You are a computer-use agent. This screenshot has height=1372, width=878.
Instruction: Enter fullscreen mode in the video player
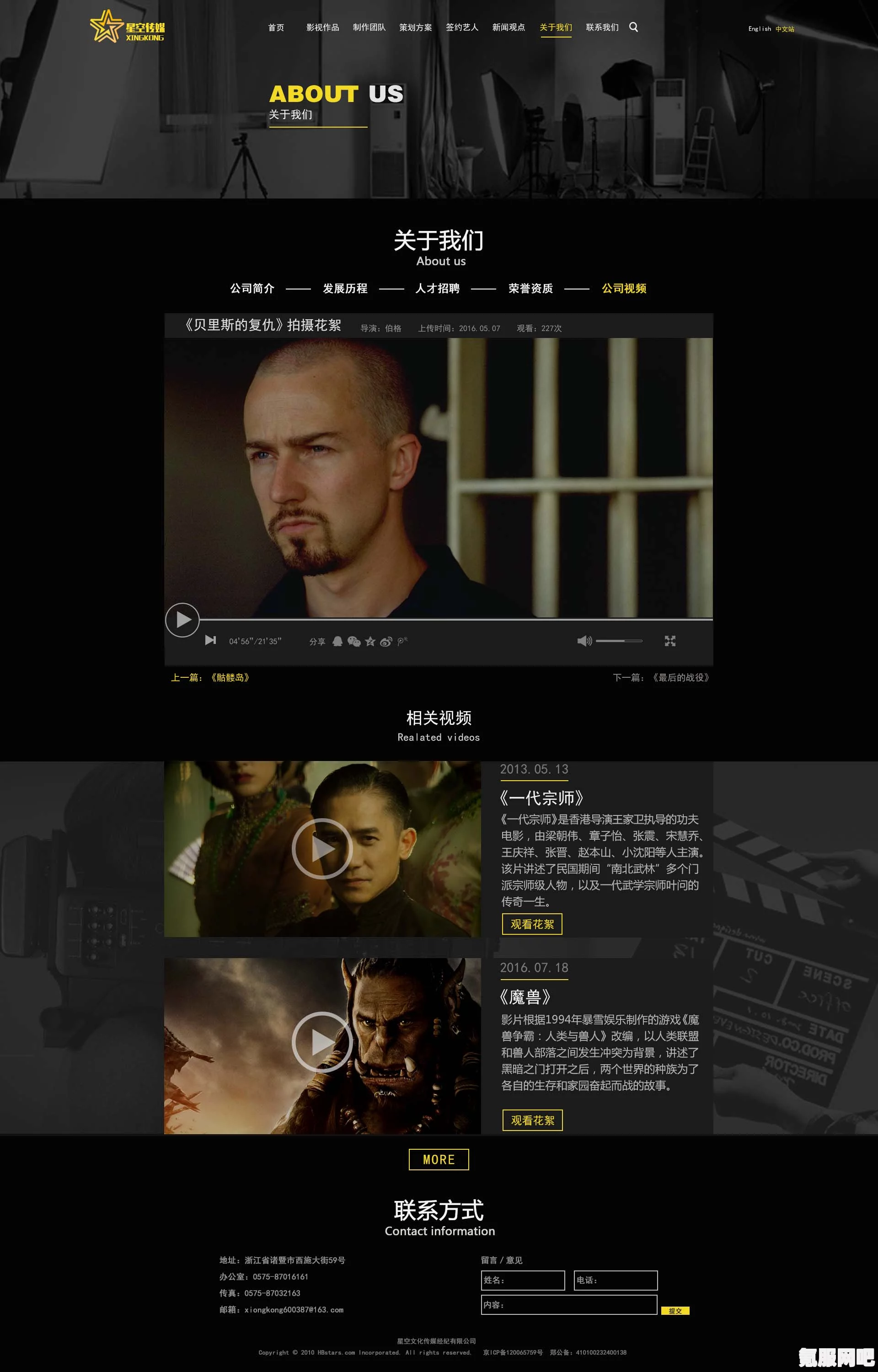pyautogui.click(x=670, y=641)
